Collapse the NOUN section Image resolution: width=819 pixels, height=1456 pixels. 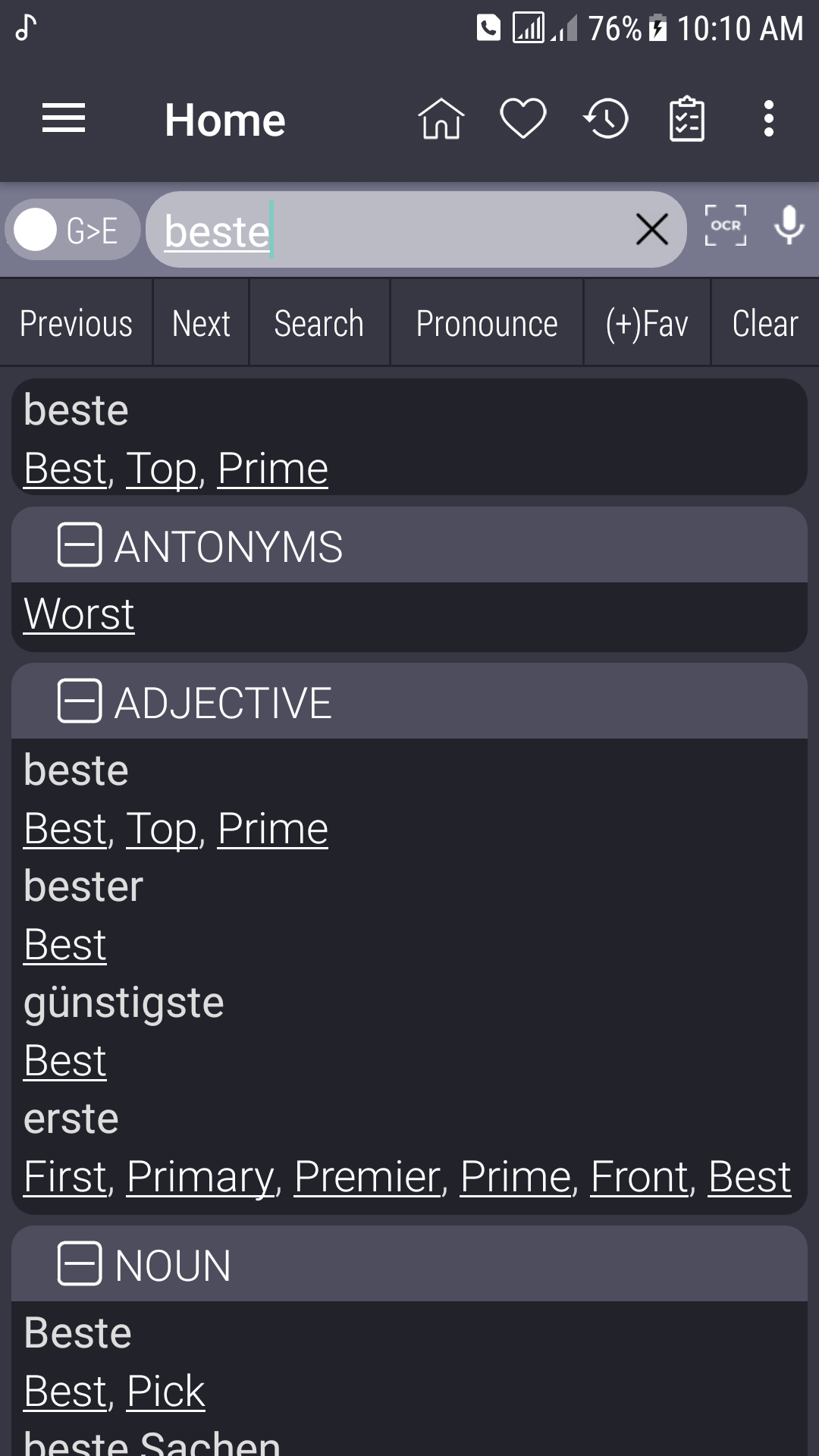(x=80, y=1264)
